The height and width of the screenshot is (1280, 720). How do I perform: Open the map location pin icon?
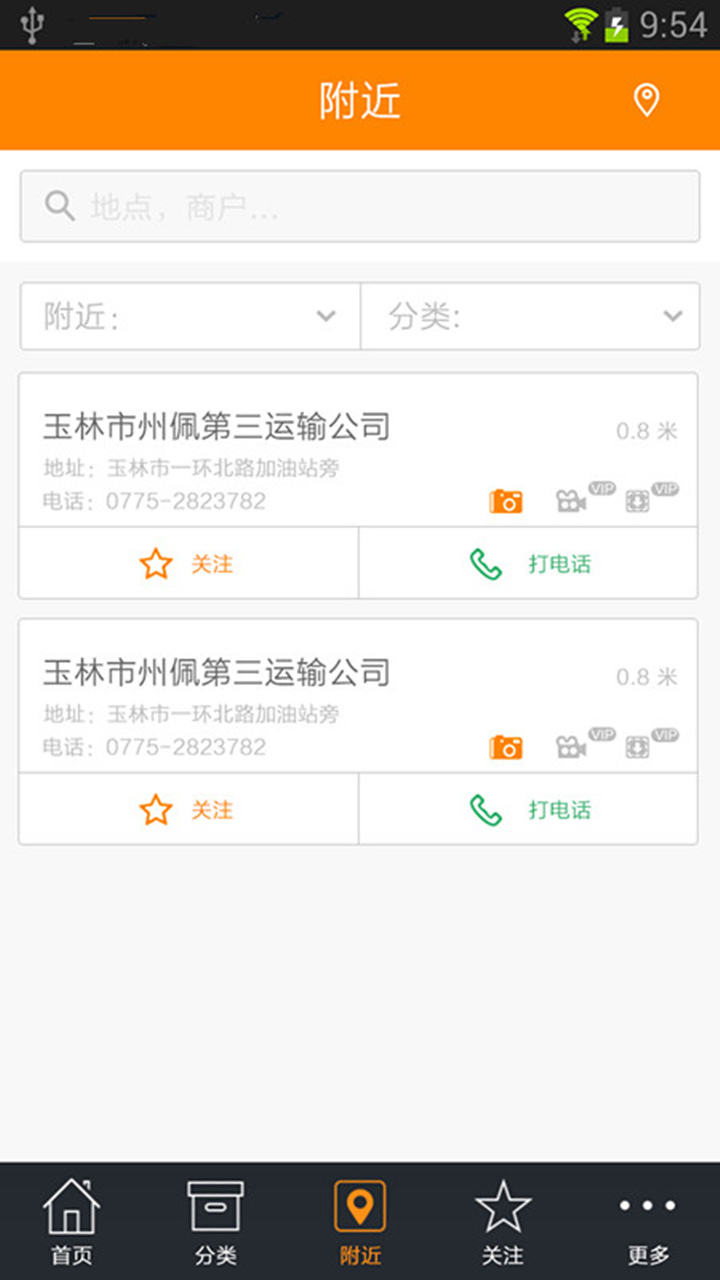pyautogui.click(x=647, y=100)
